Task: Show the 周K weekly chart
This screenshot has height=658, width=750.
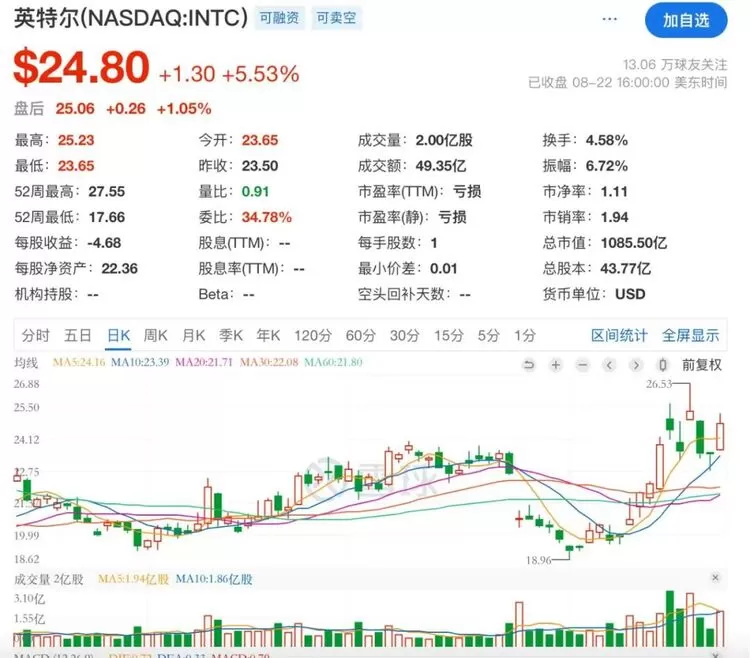Action: (x=156, y=335)
